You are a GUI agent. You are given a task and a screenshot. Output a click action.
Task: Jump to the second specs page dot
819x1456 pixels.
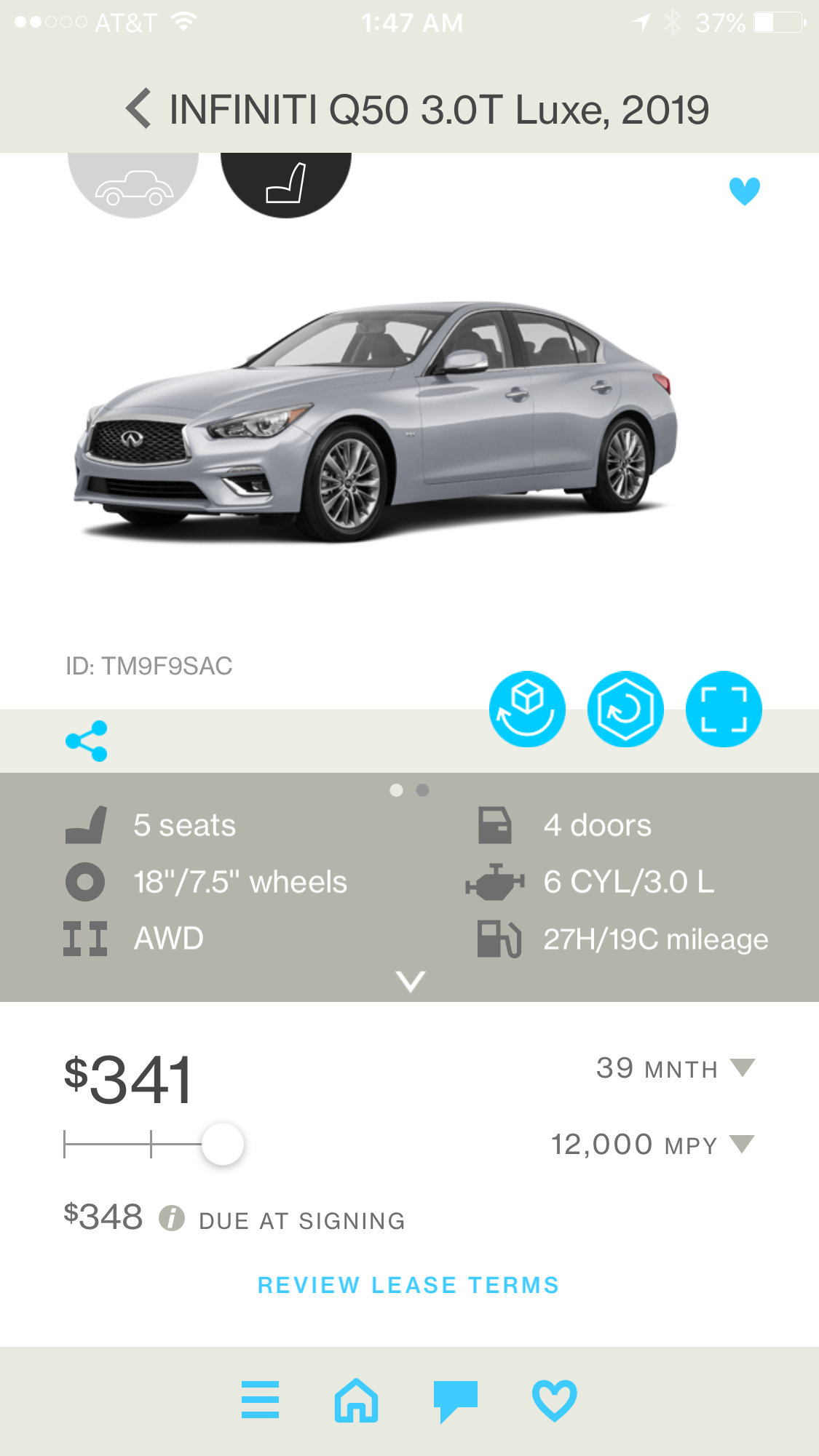pyautogui.click(x=422, y=790)
